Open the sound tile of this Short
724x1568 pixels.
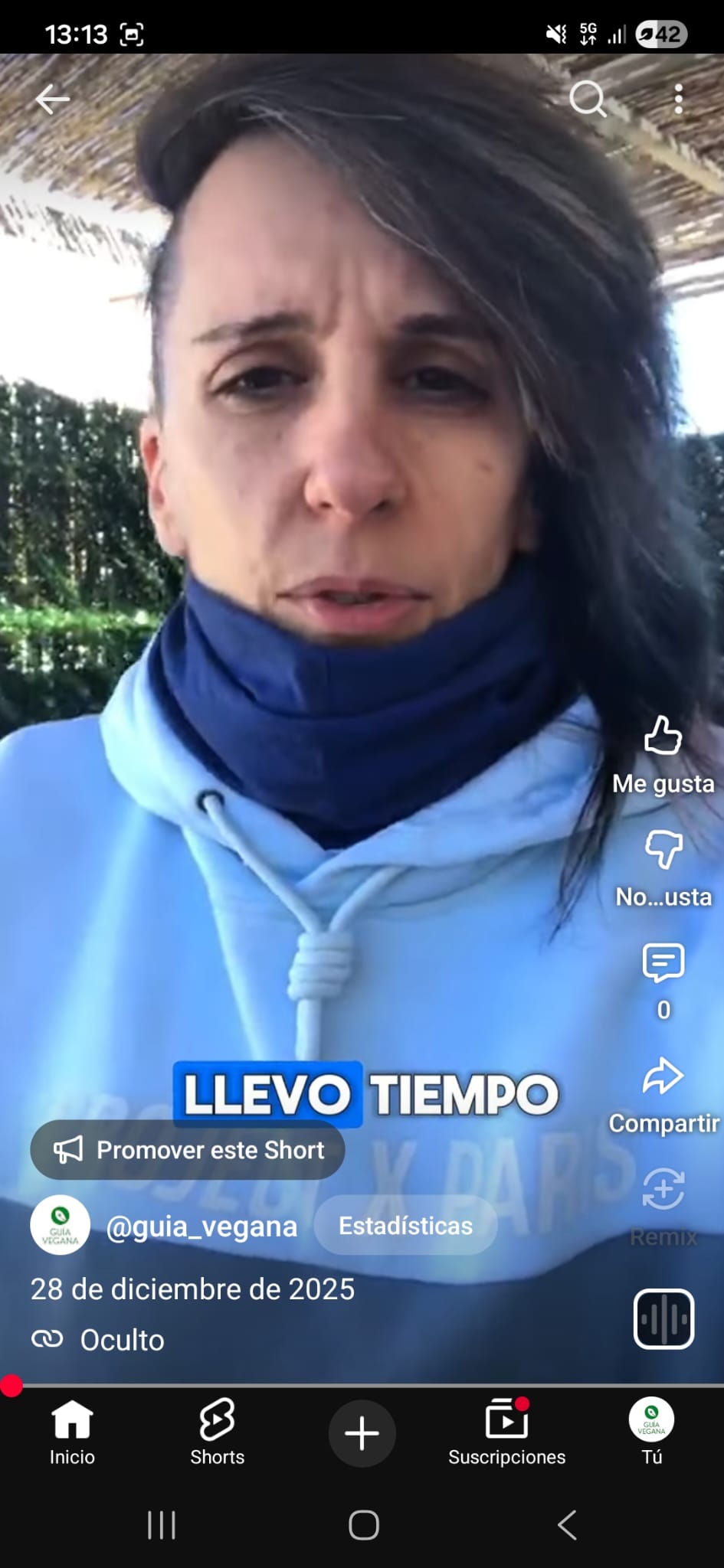click(663, 1318)
